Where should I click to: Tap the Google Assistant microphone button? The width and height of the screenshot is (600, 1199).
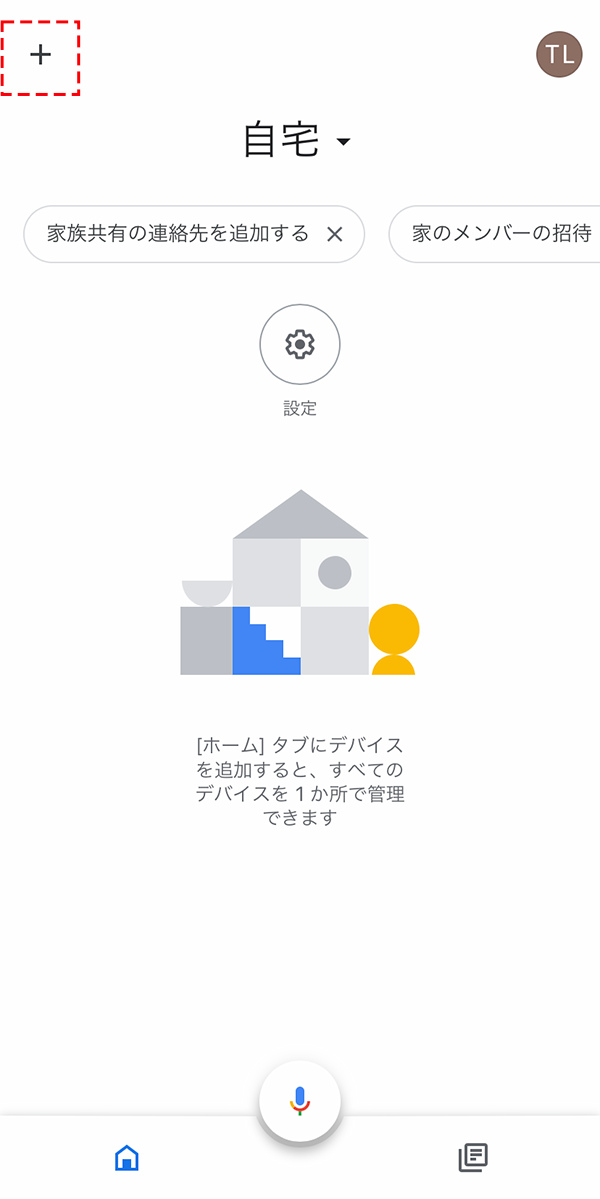(x=300, y=1101)
